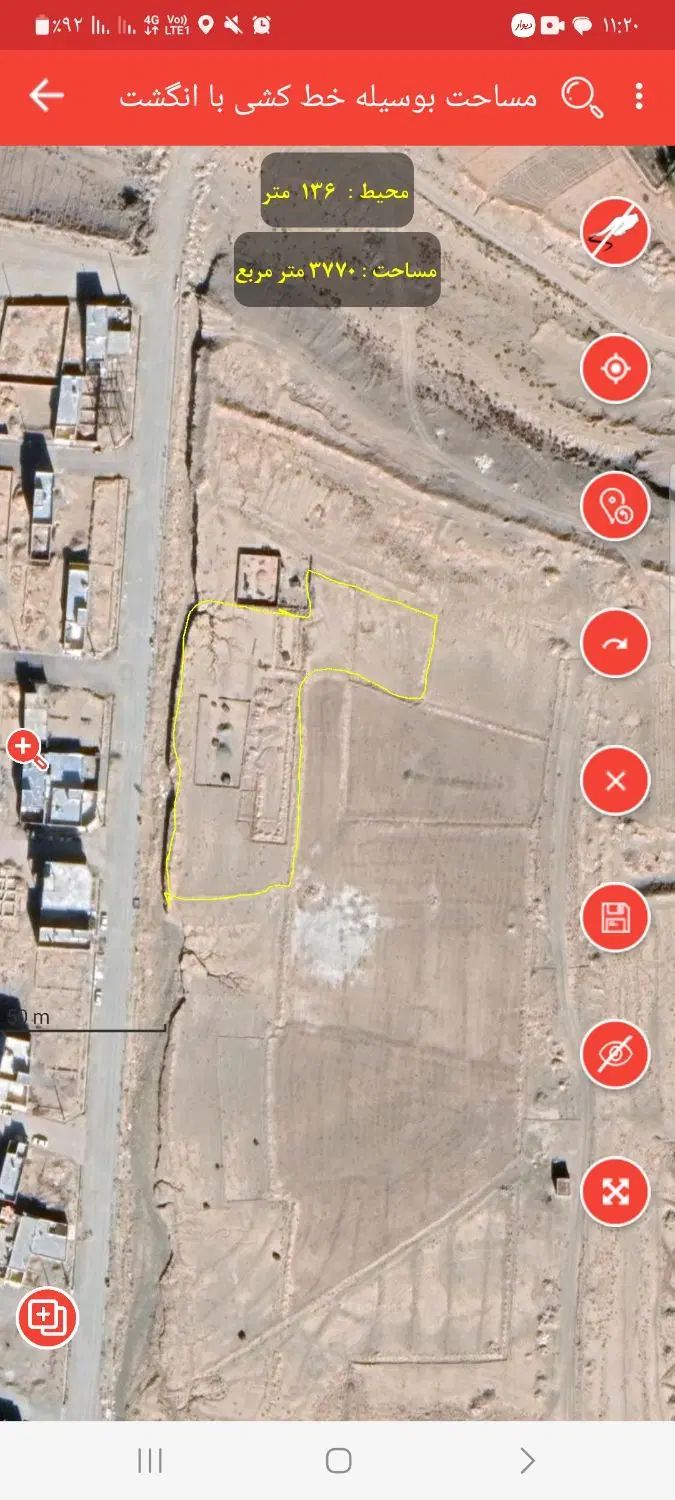Tap the curved arrow redo button
This screenshot has height=1500, width=675.
[x=615, y=643]
